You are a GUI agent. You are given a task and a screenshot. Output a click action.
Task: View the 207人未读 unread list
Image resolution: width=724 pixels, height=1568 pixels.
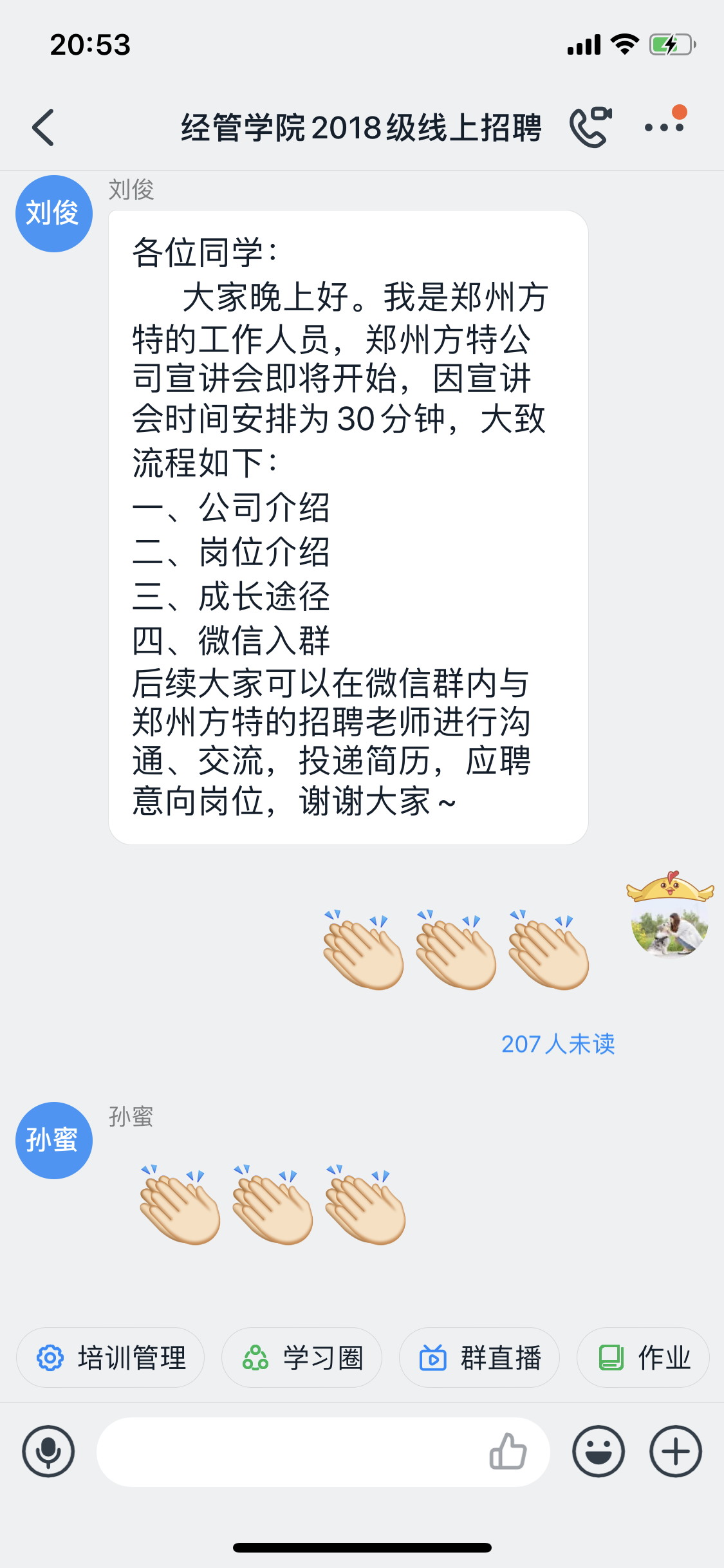tap(557, 1043)
